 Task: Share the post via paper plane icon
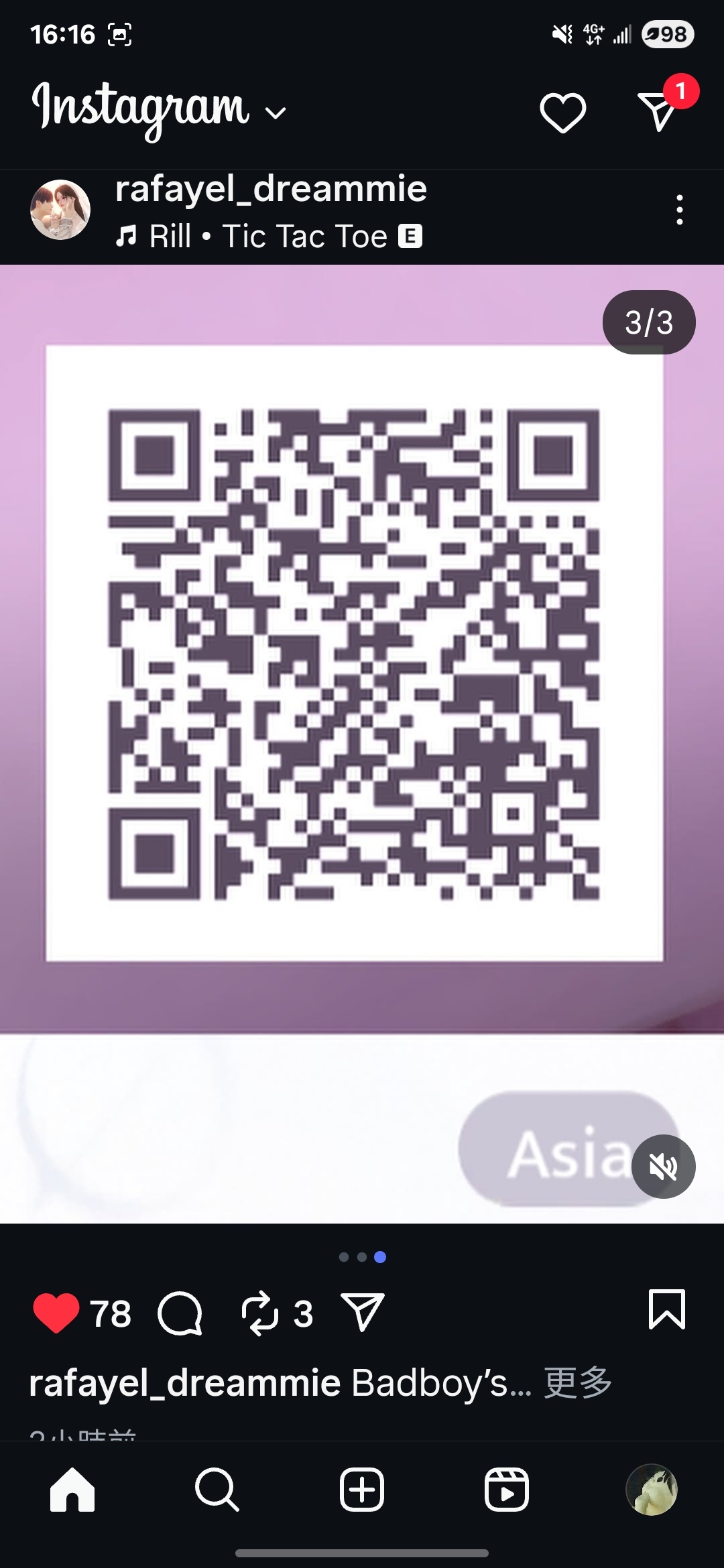pos(363,1311)
